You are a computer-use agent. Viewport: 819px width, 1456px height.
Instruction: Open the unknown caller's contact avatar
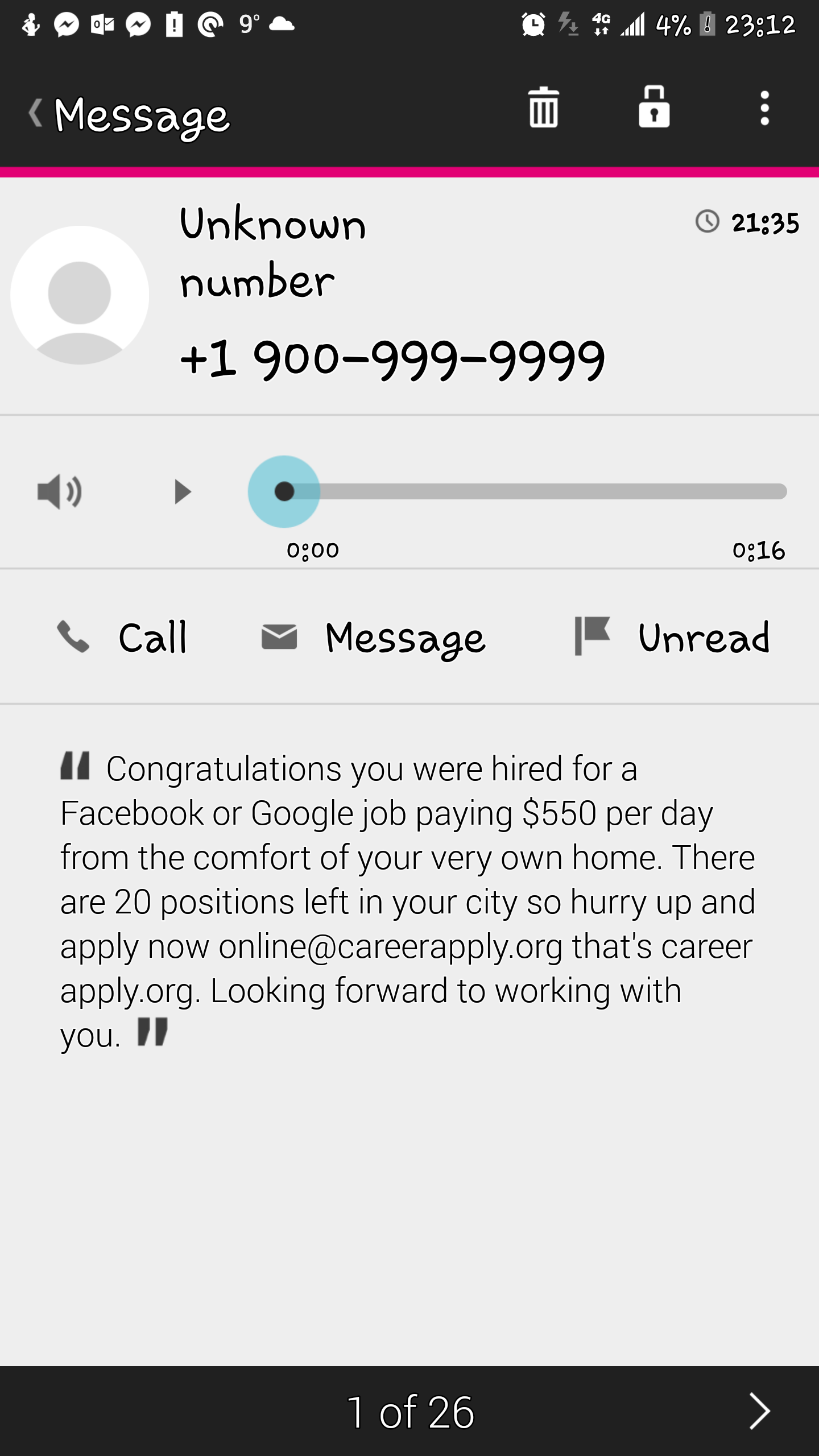pos(80,295)
